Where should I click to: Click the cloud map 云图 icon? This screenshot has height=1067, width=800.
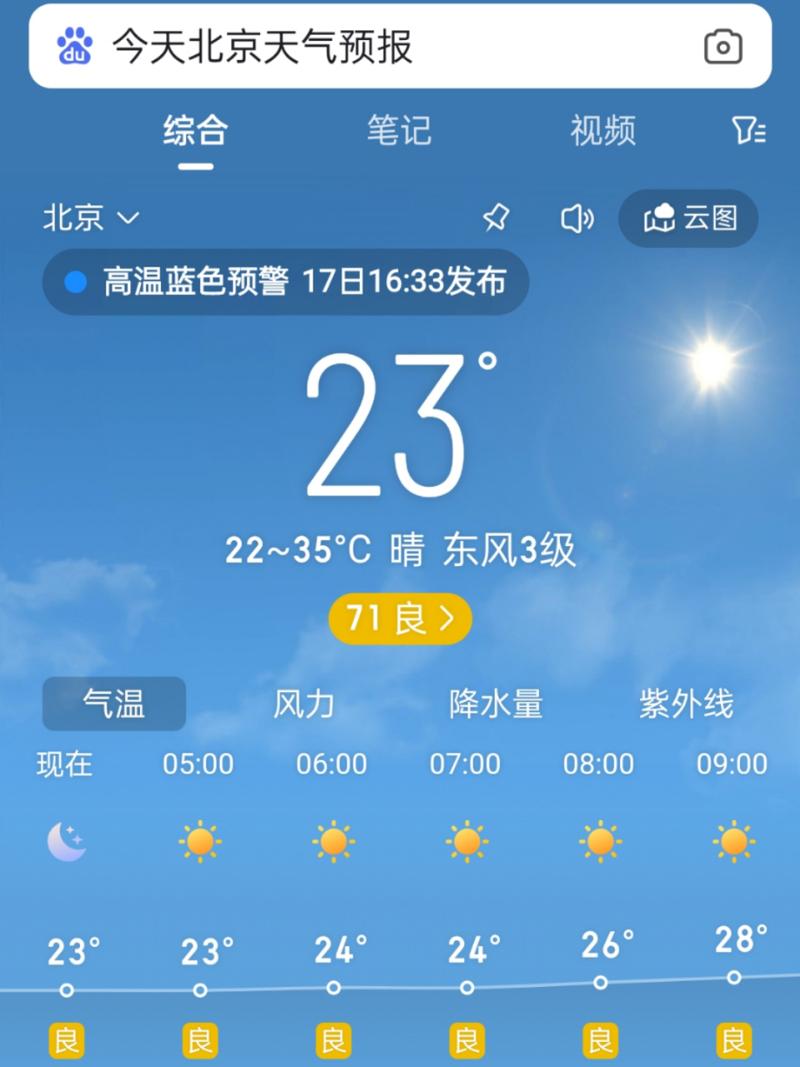click(x=688, y=218)
